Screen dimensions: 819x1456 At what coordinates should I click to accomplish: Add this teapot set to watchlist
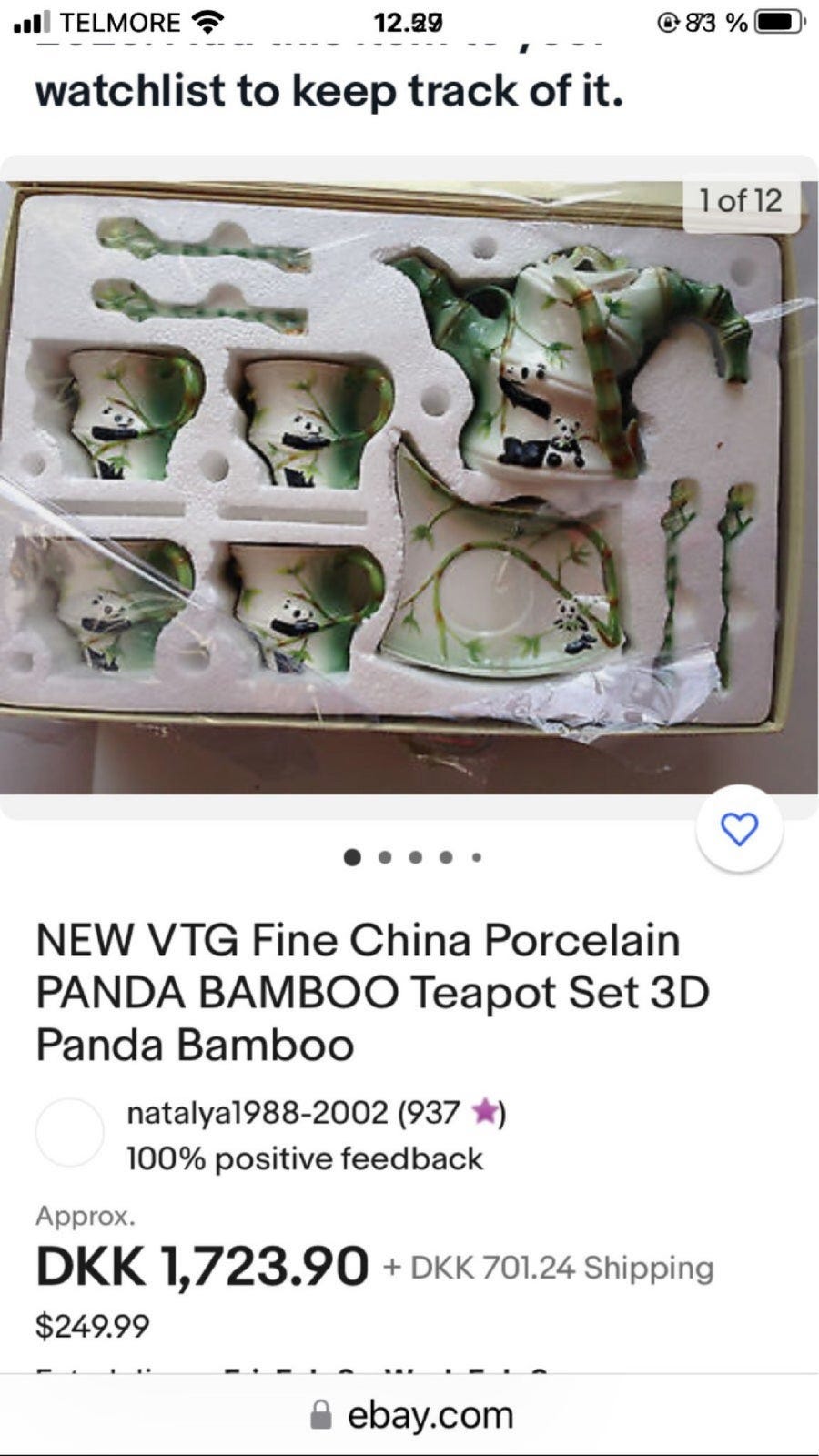click(x=739, y=829)
